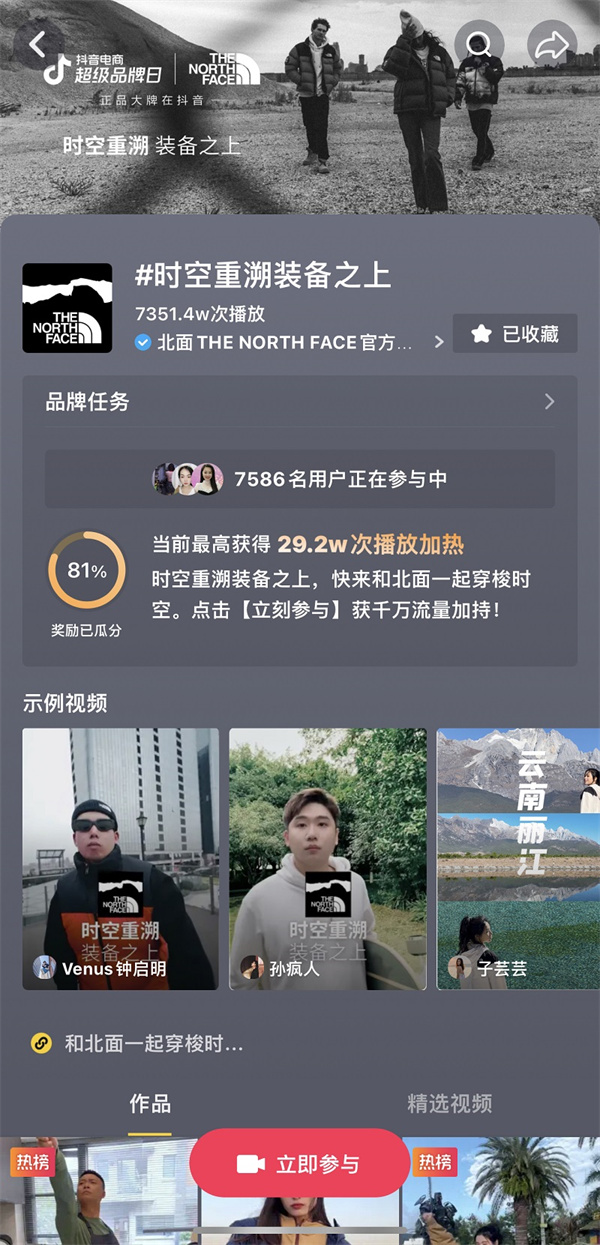Switch to the 精选视频 tab

coord(449,1104)
